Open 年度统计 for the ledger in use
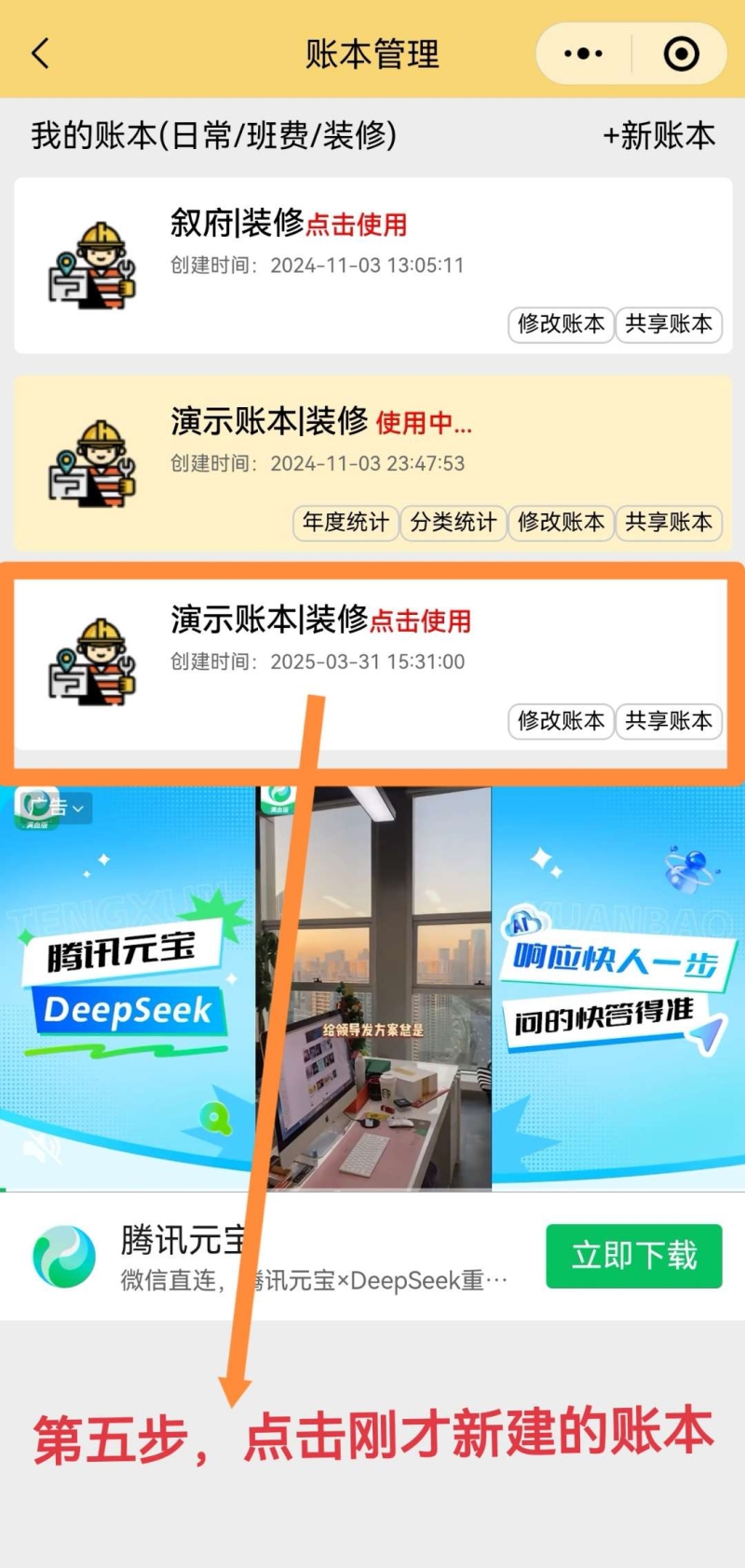The width and height of the screenshot is (745, 1568). coord(345,523)
